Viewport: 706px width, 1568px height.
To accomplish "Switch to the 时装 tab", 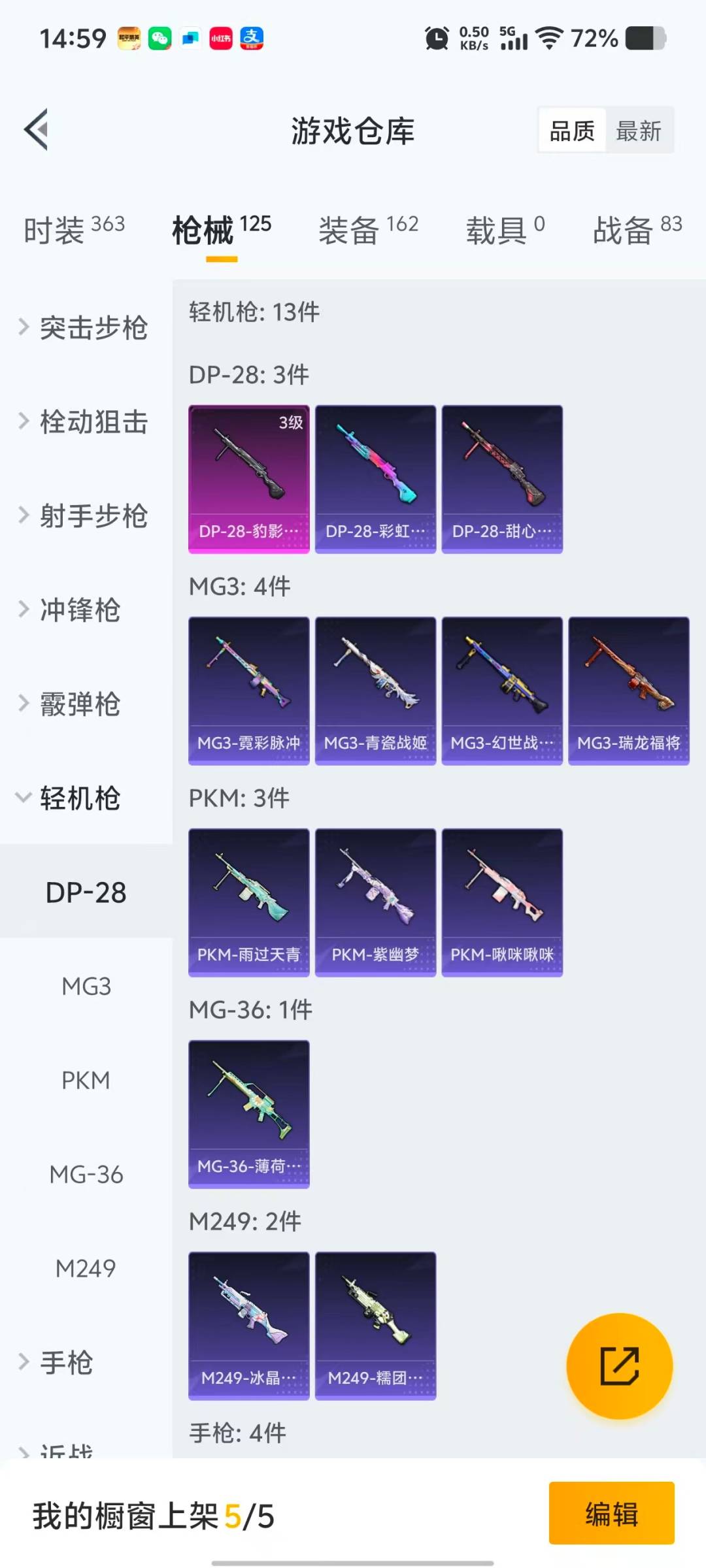I will 54,229.
